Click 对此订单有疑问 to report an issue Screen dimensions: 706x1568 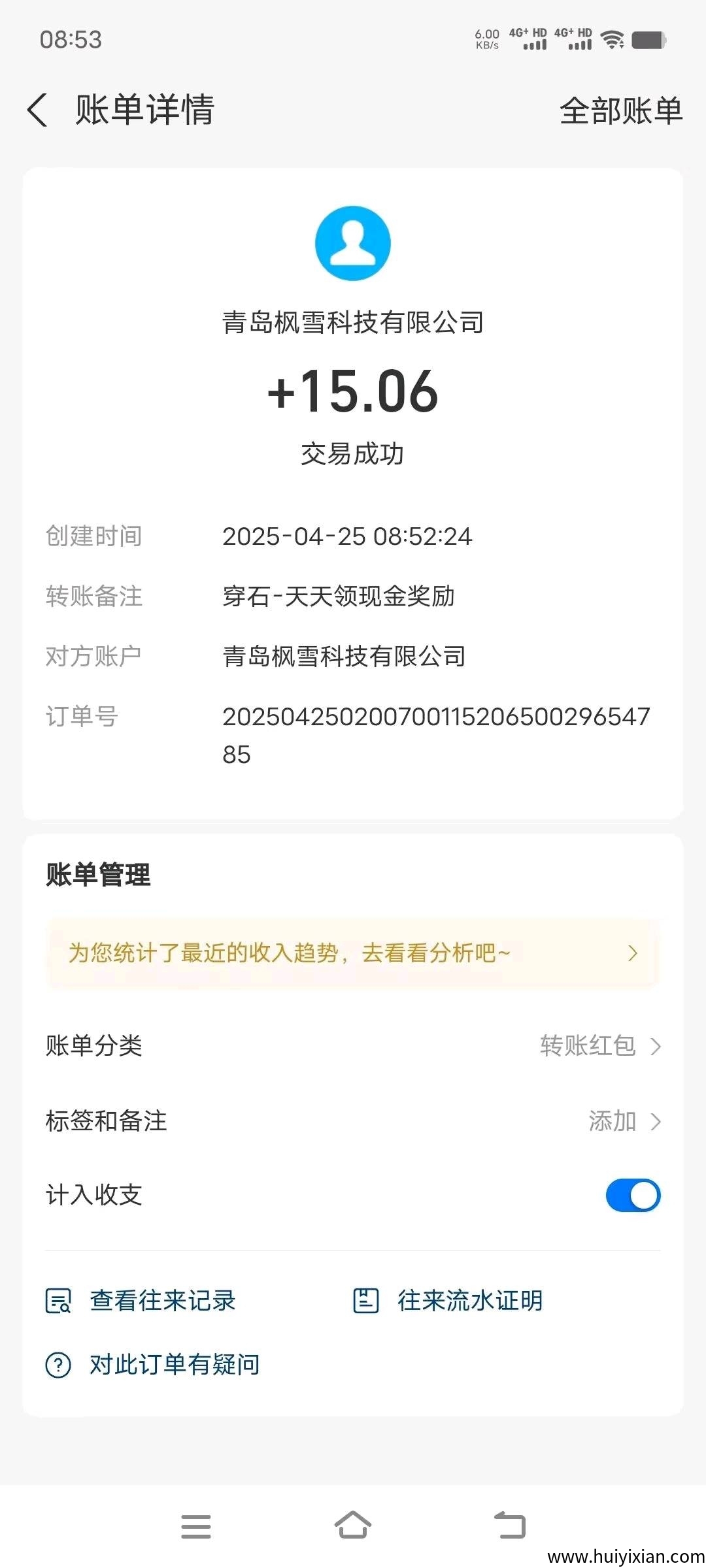[173, 1364]
